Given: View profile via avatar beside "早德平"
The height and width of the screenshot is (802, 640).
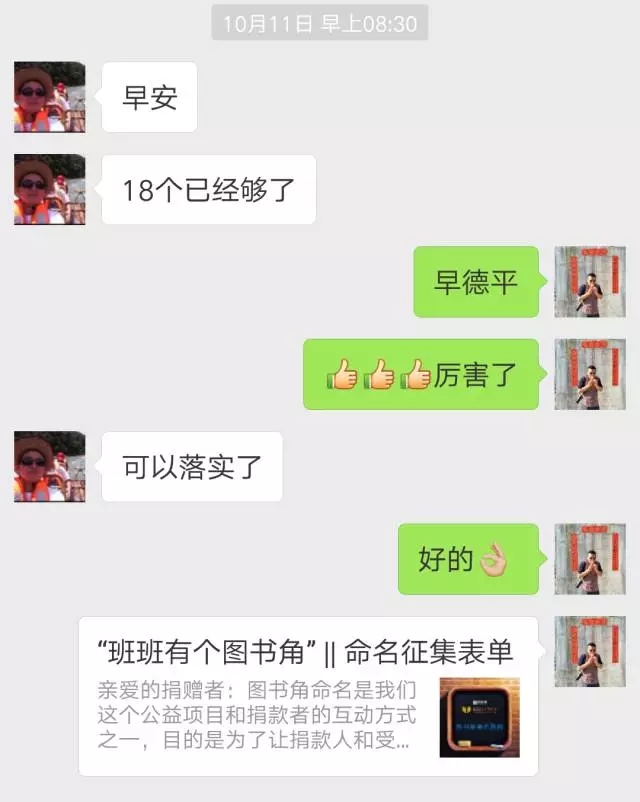Looking at the screenshot, I should pyautogui.click(x=590, y=282).
